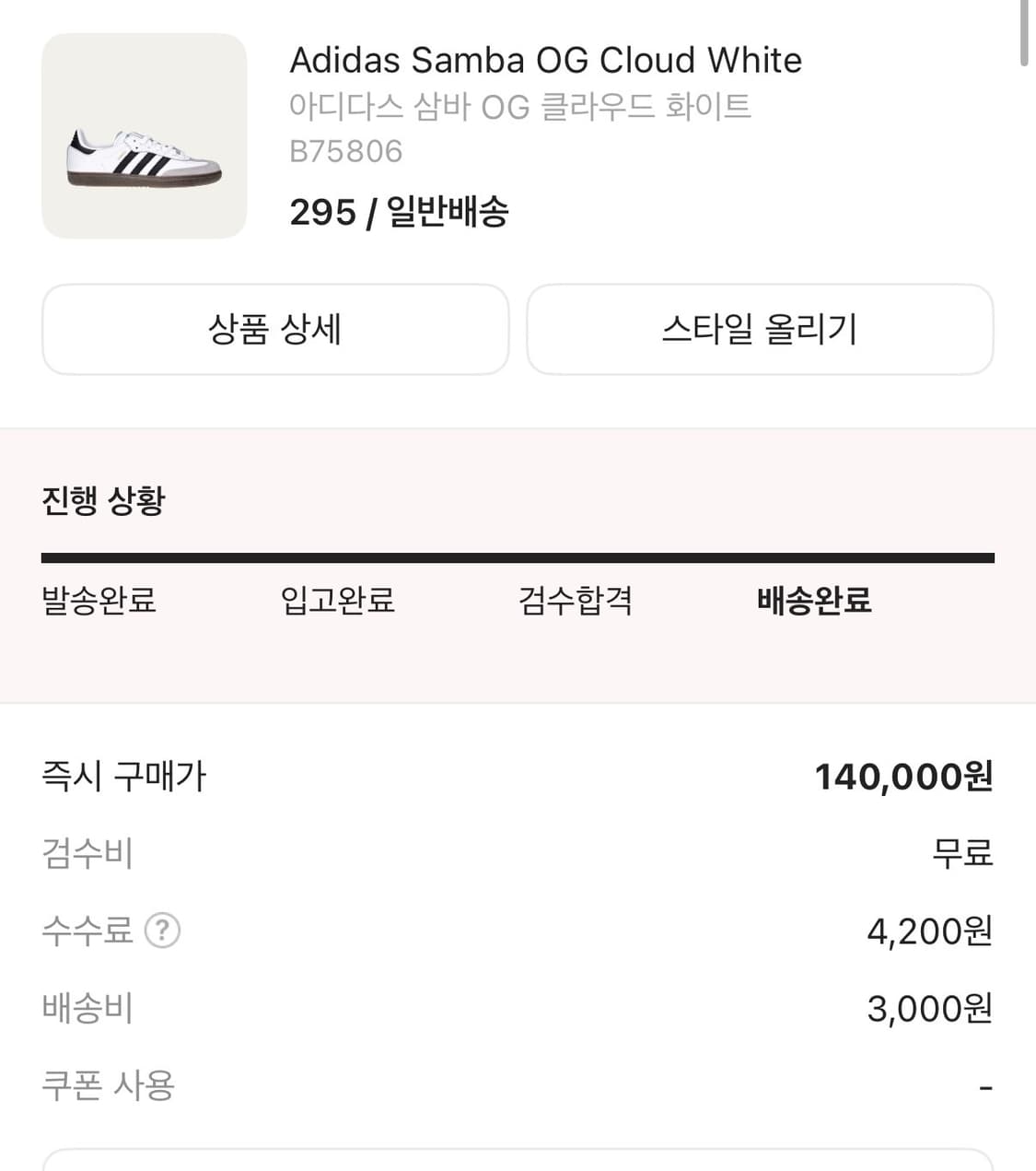The width and height of the screenshot is (1036, 1171).
Task: Open the 상품 상세 product details button
Action: click(x=274, y=330)
